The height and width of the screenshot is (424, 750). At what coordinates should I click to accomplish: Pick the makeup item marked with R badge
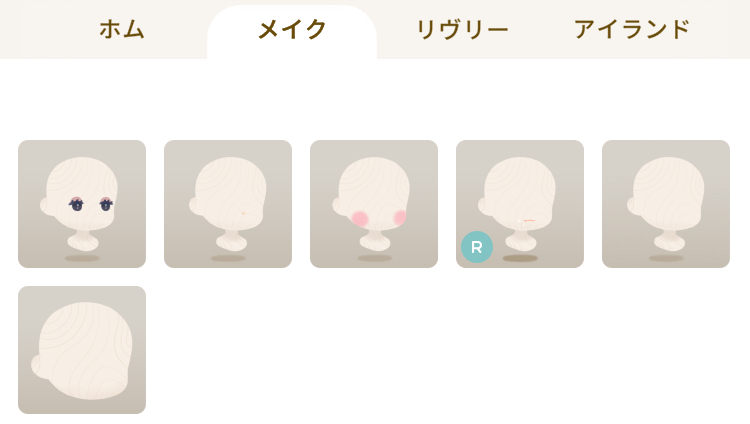tap(520, 204)
